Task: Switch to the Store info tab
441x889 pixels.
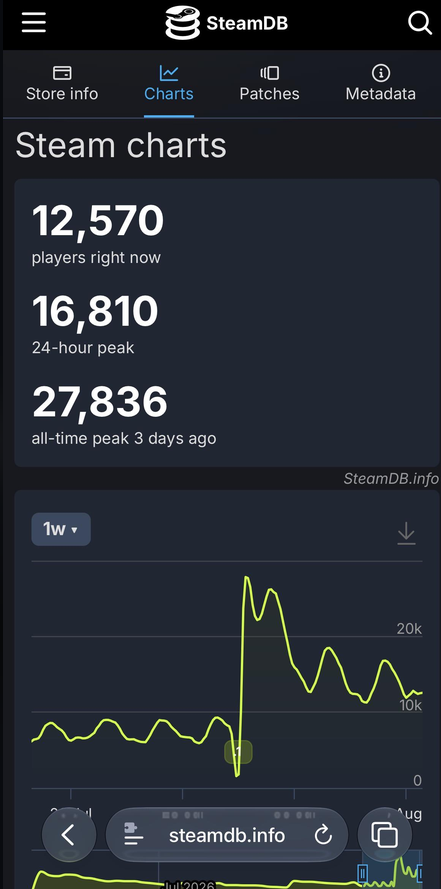Action: click(x=62, y=83)
